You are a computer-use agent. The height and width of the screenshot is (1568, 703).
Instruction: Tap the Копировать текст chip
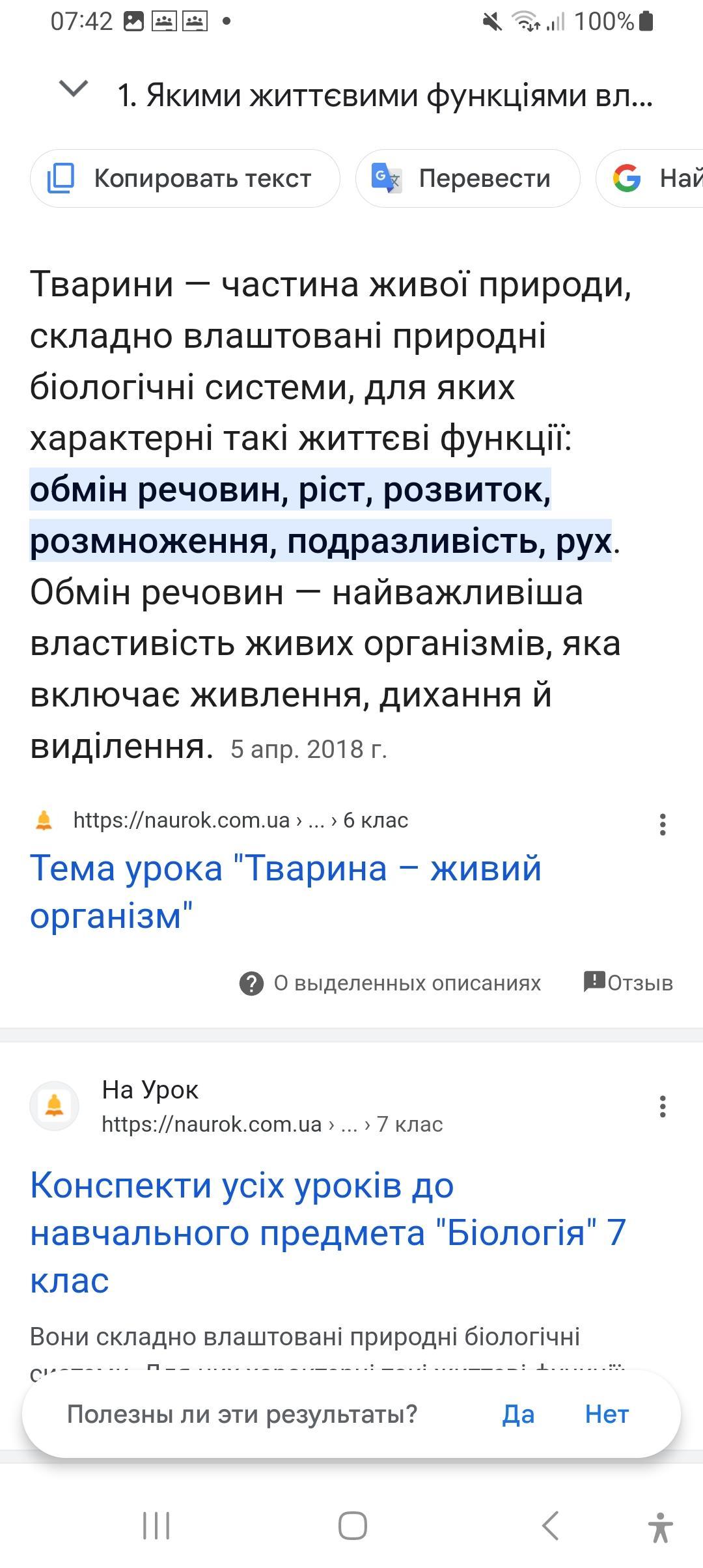185,178
